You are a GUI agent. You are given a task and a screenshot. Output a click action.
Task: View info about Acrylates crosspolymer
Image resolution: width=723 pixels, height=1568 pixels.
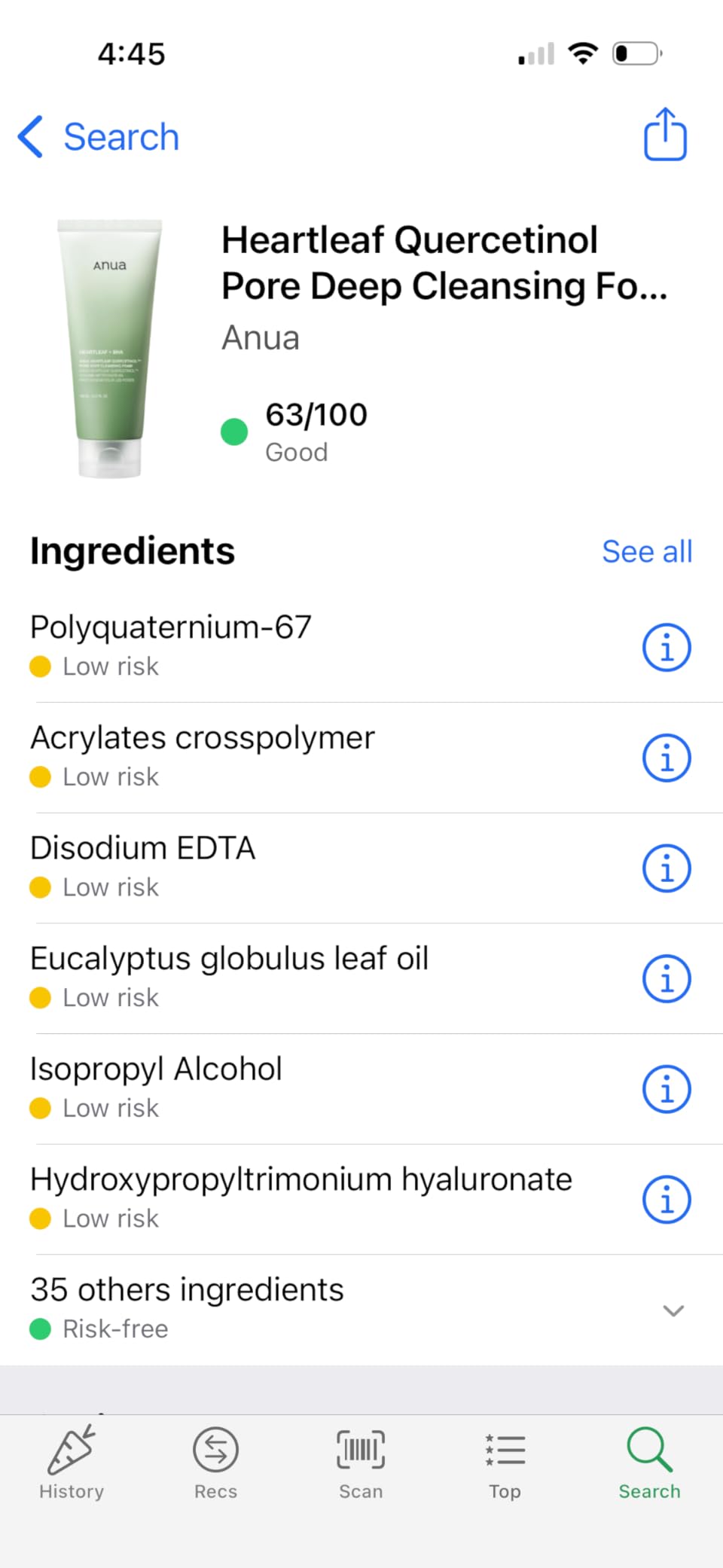667,758
